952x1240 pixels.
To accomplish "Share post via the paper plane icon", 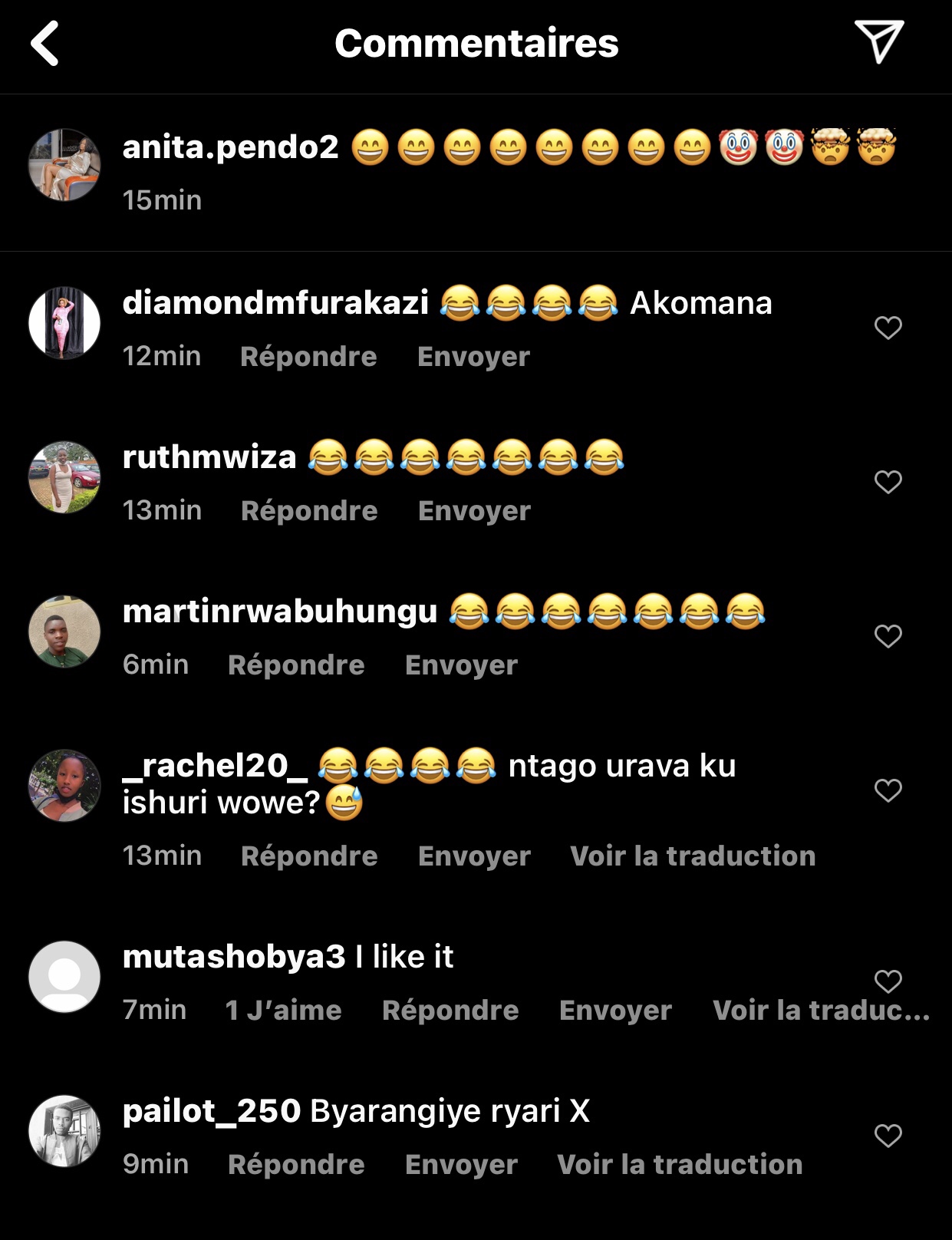I will pyautogui.click(x=878, y=41).
